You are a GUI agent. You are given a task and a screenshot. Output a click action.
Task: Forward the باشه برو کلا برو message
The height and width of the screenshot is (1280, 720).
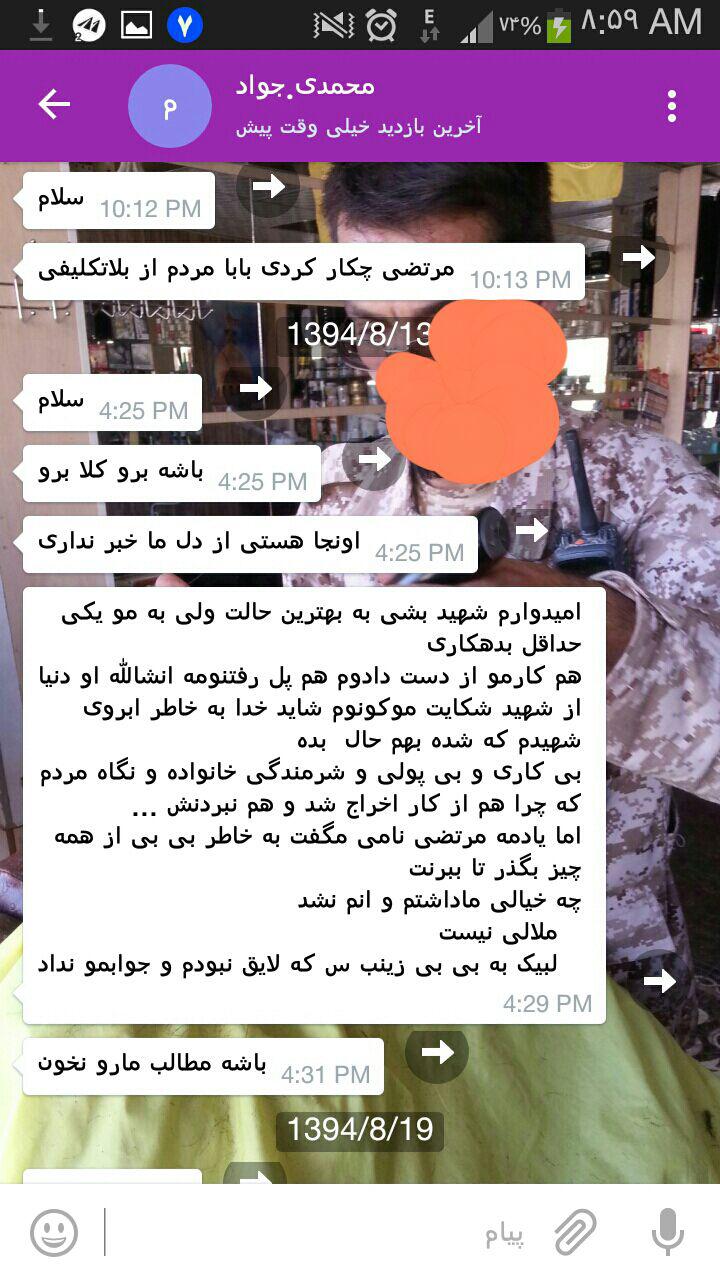click(374, 459)
